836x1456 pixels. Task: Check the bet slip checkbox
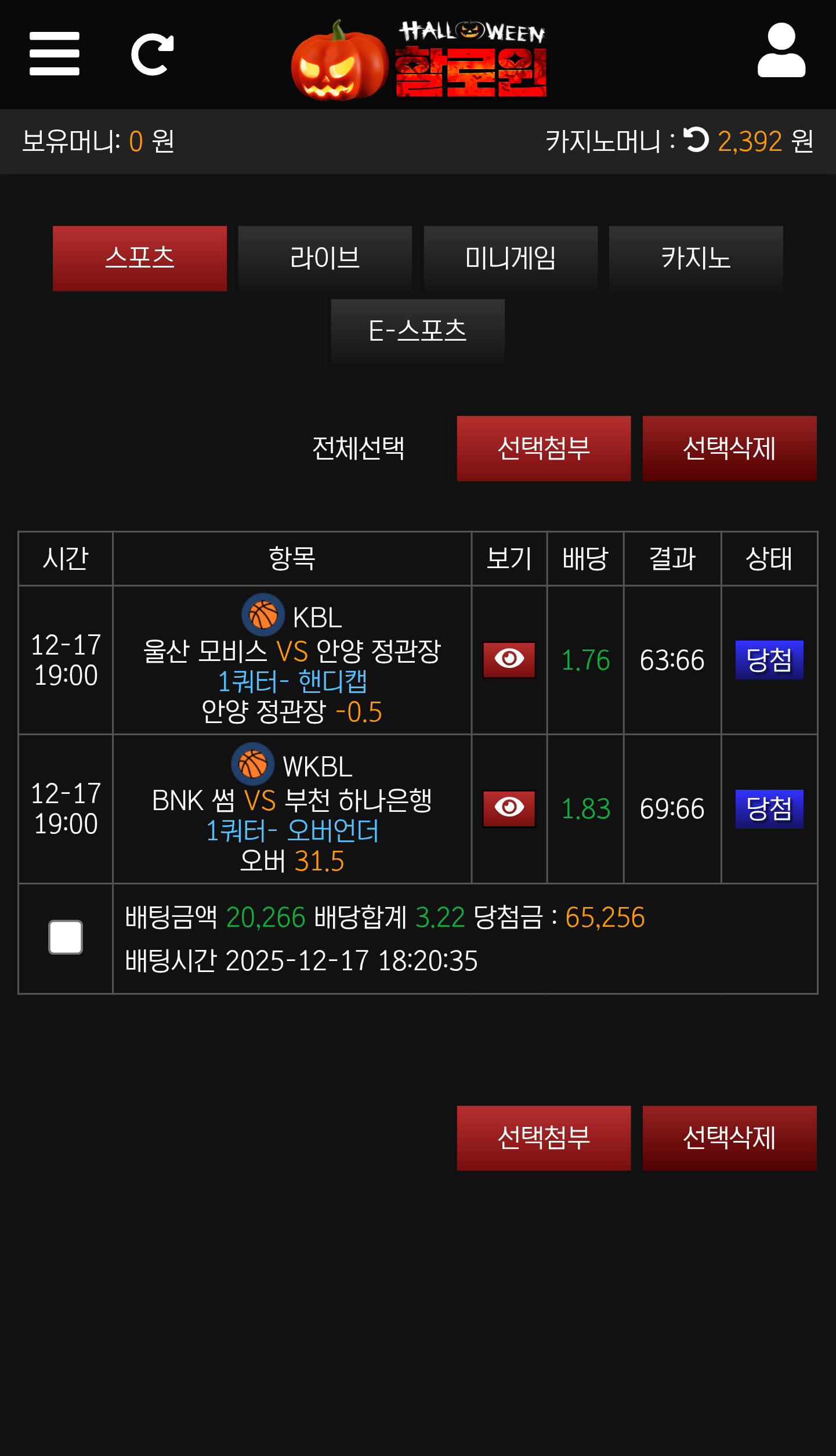coord(66,937)
